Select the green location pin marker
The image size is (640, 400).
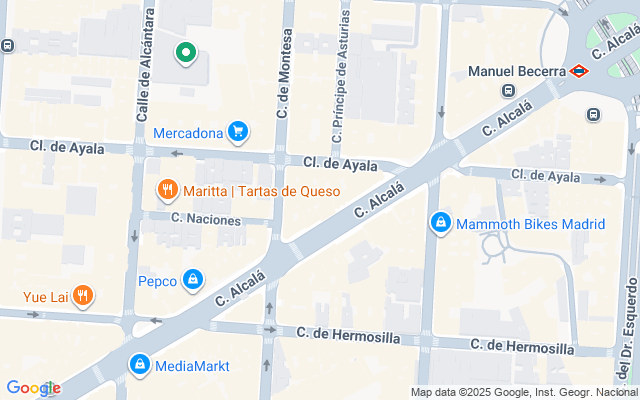point(186,53)
